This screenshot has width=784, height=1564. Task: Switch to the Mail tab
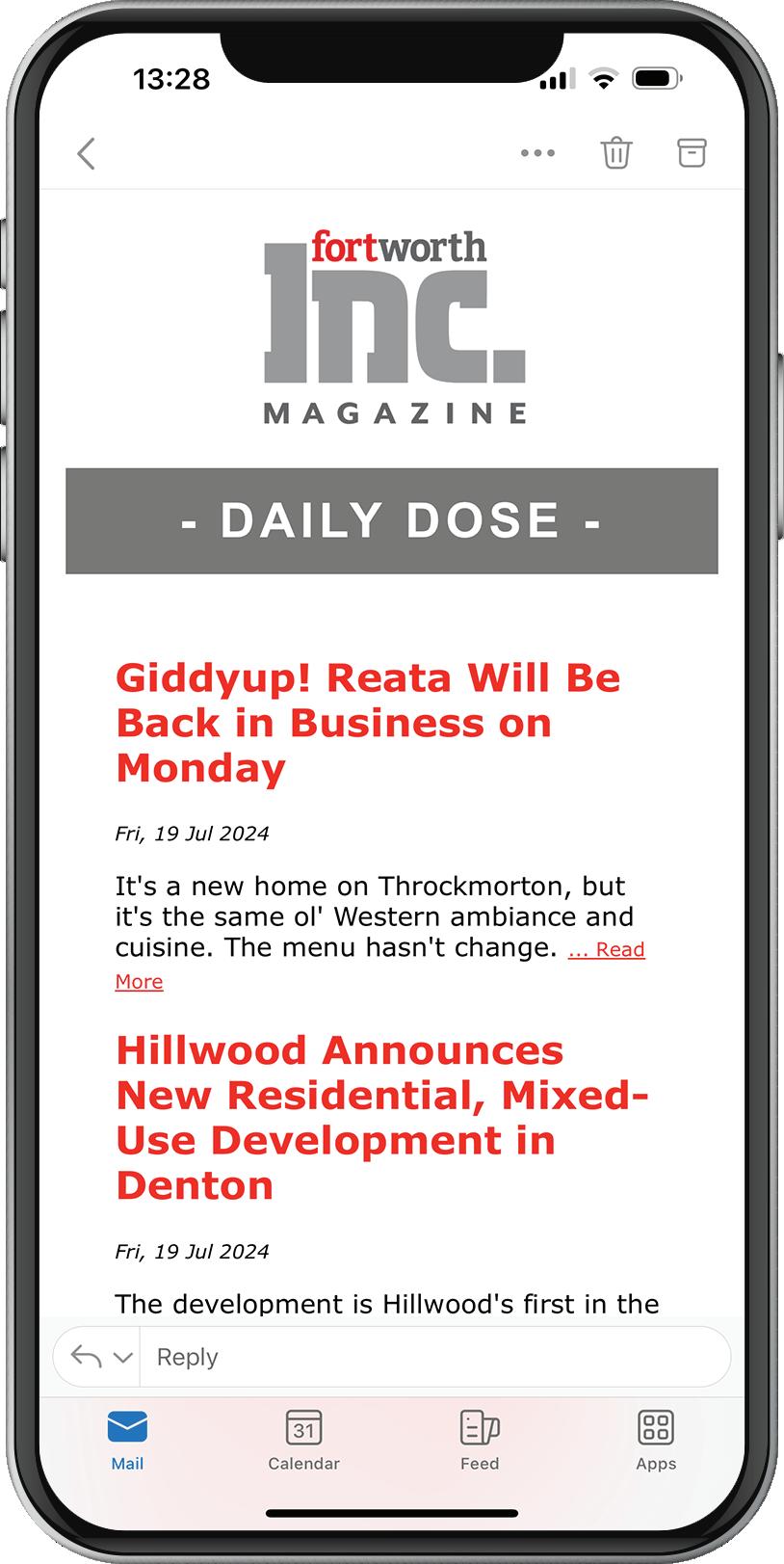point(127,1441)
